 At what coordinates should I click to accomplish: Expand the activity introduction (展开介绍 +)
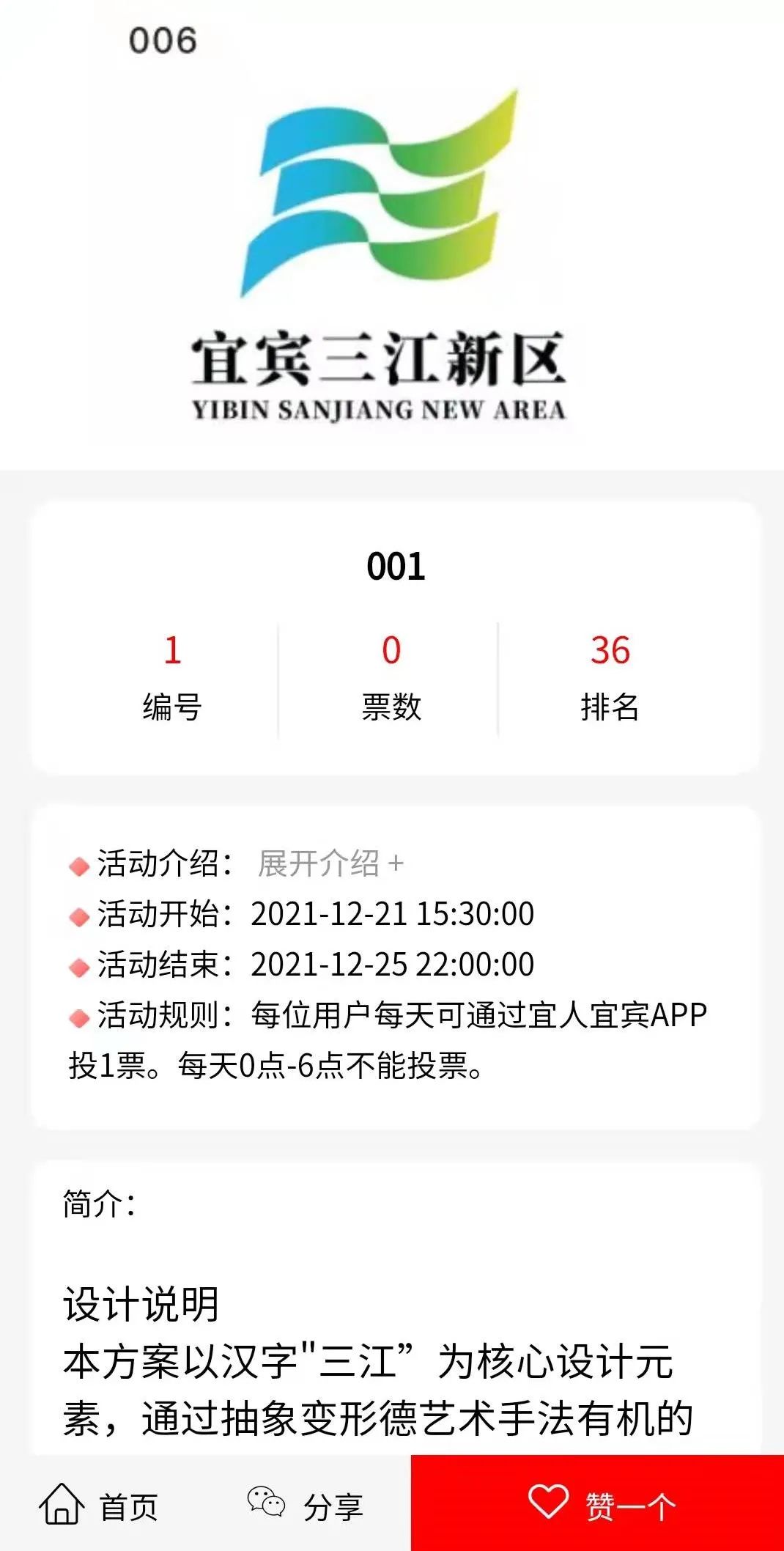coord(330,863)
